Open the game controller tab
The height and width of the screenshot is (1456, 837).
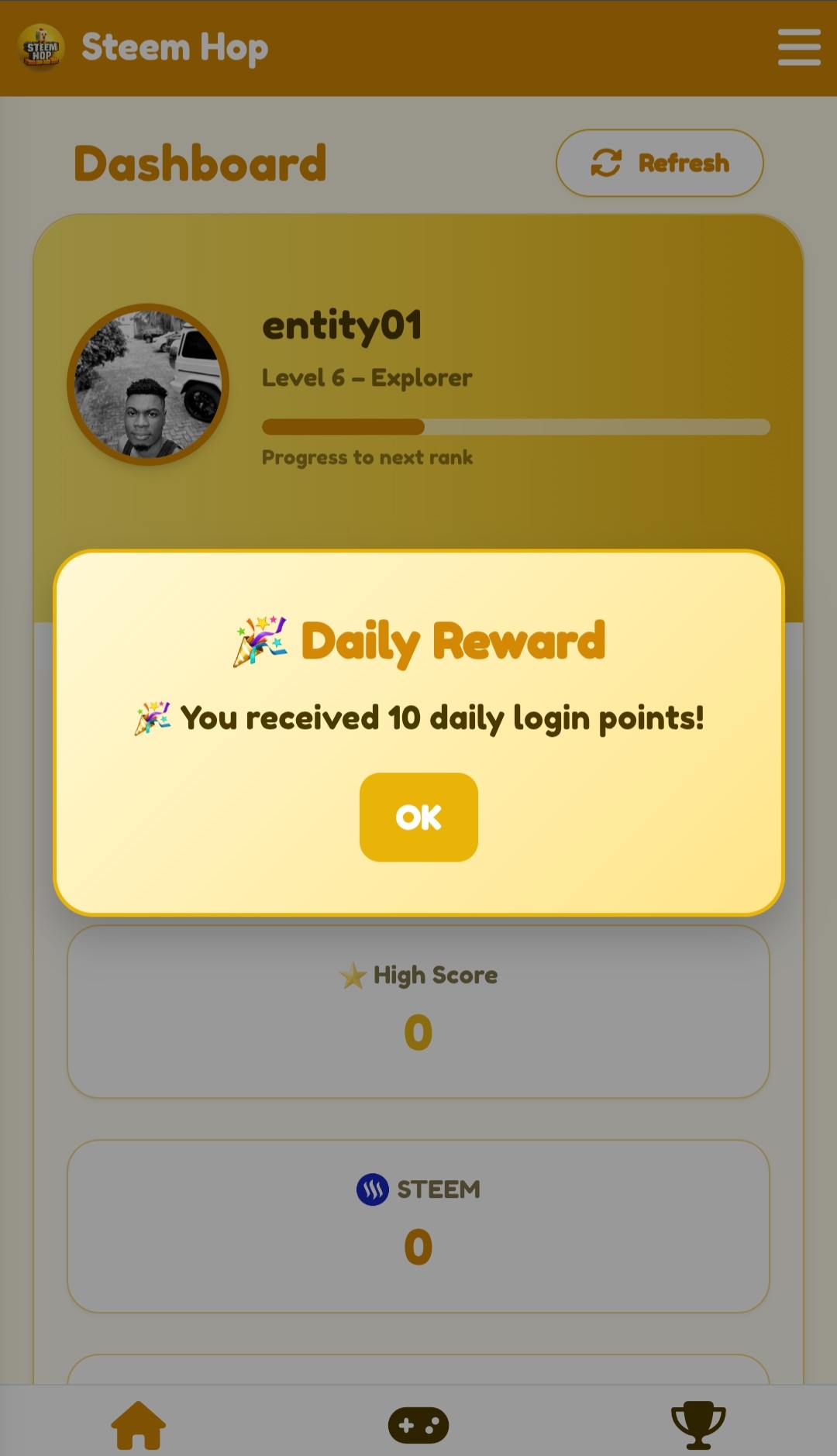(x=418, y=1425)
